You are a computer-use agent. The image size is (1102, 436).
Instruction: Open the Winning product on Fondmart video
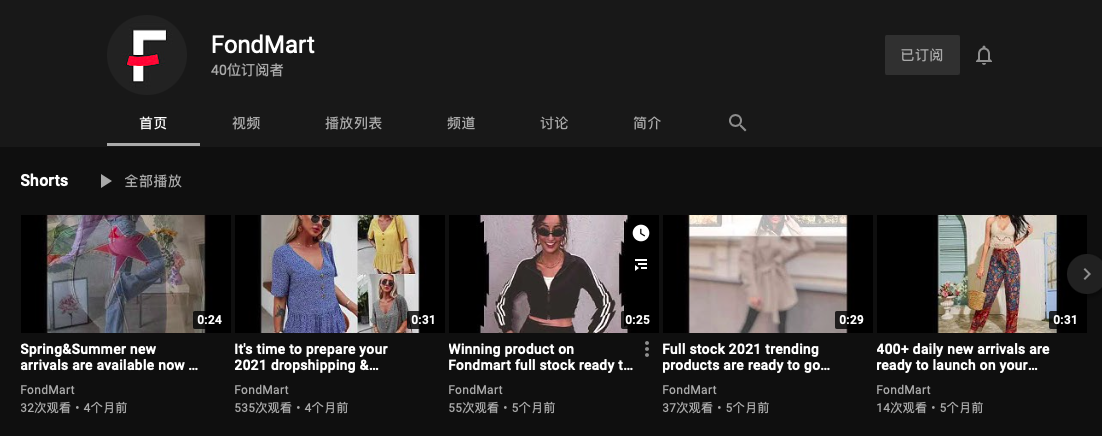tap(540, 274)
